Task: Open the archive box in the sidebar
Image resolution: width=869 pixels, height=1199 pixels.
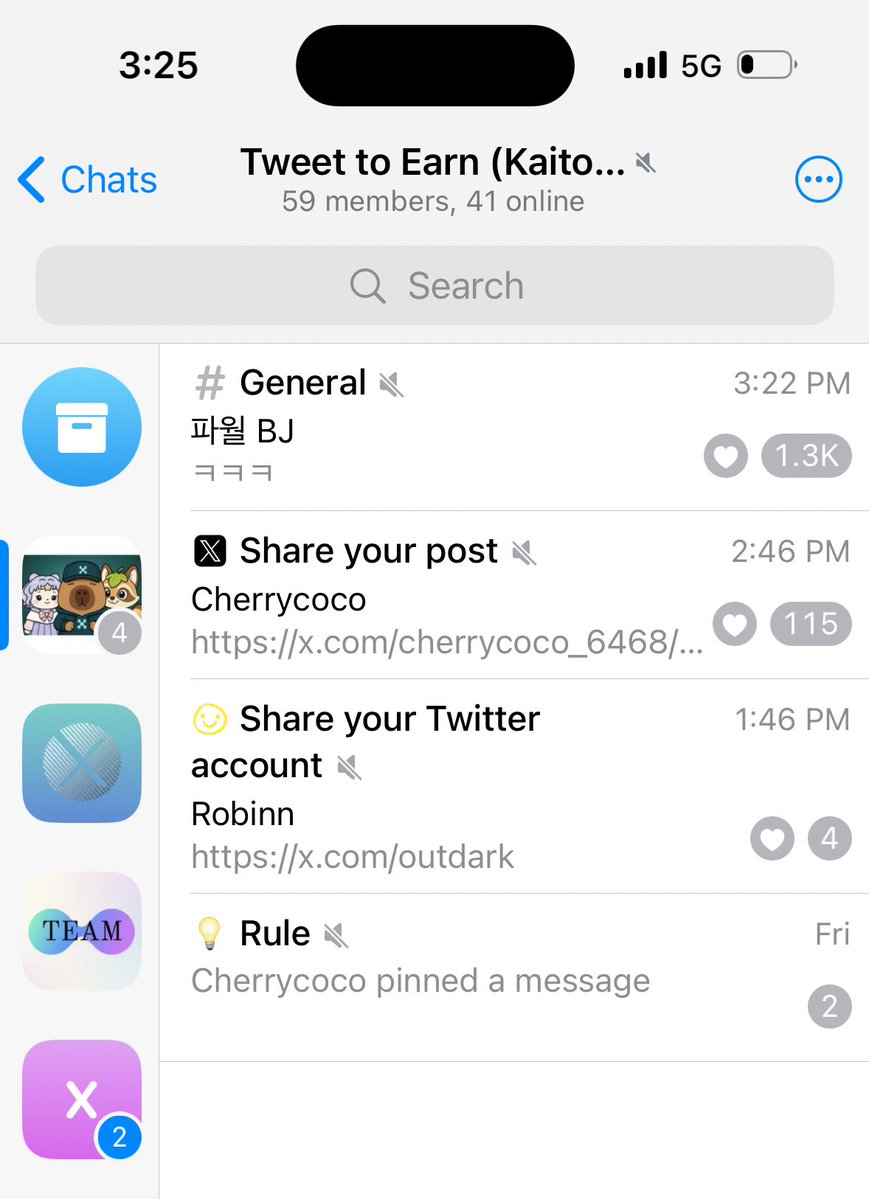Action: pos(82,427)
